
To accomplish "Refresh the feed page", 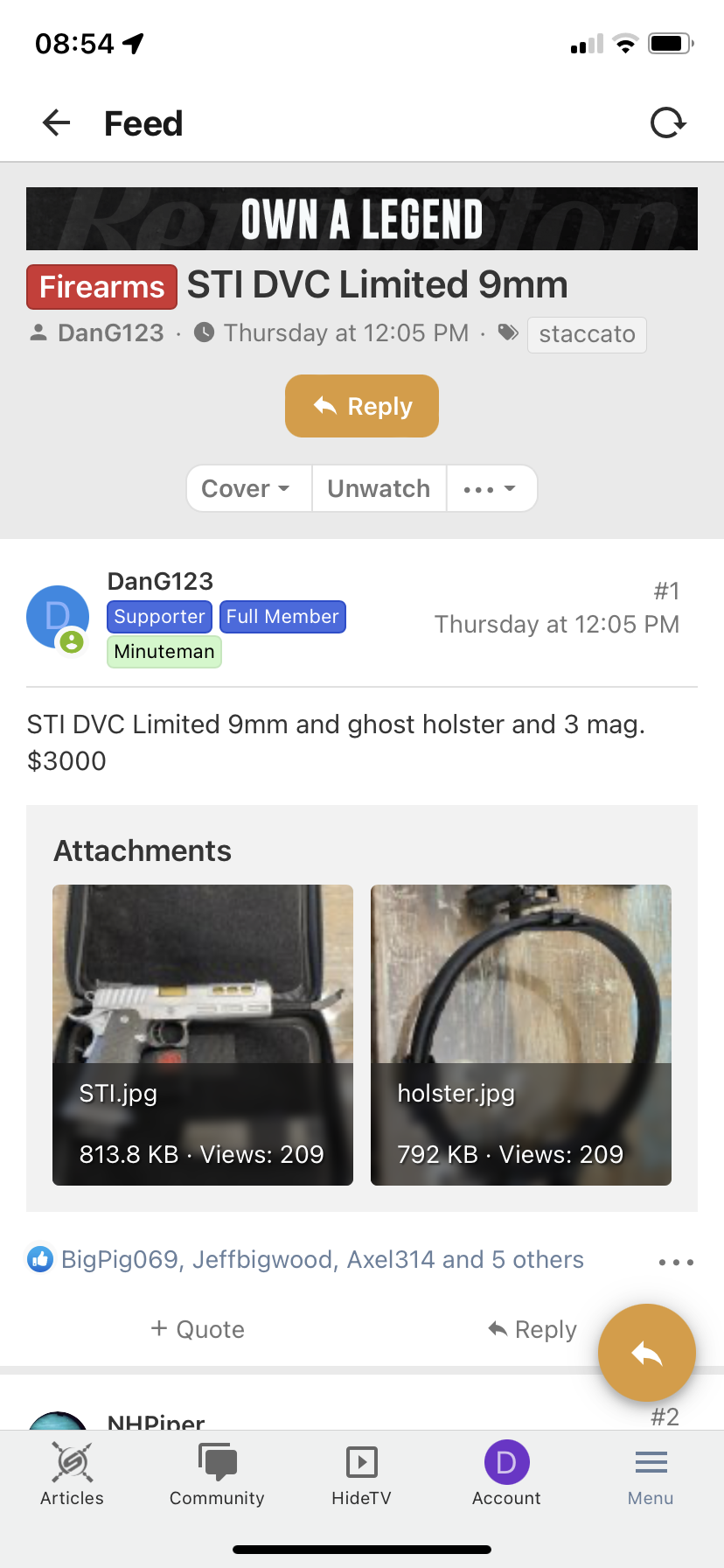I will [668, 122].
